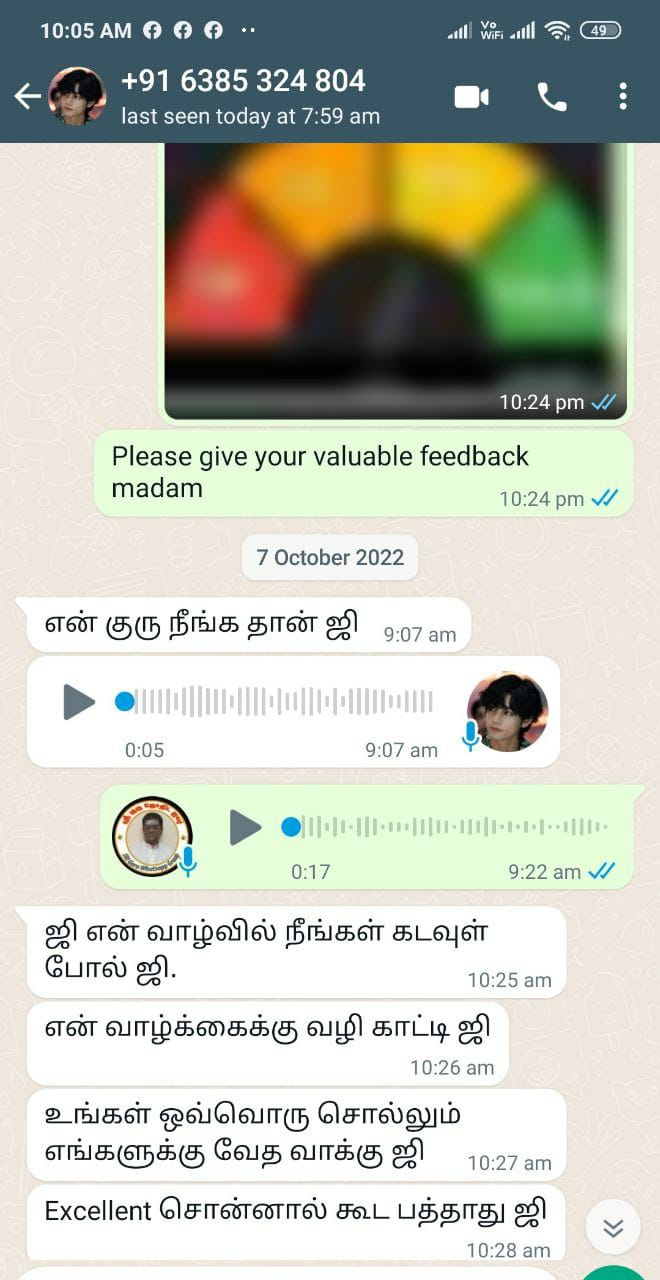
Task: Start a voice call with this contact
Action: [x=552, y=96]
